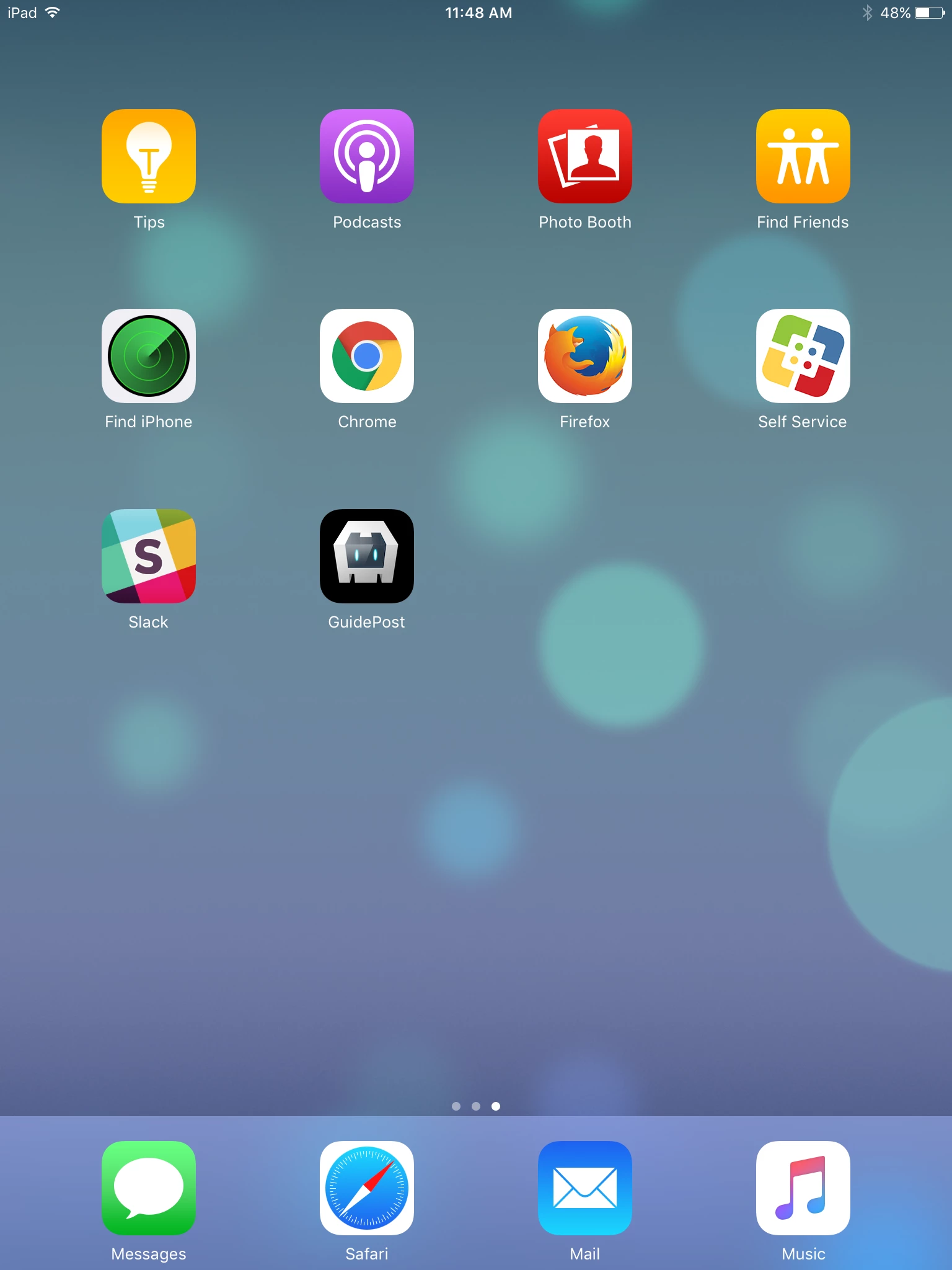Viewport: 952px width, 1270px height.
Task: Open the Self Service app
Action: [803, 356]
